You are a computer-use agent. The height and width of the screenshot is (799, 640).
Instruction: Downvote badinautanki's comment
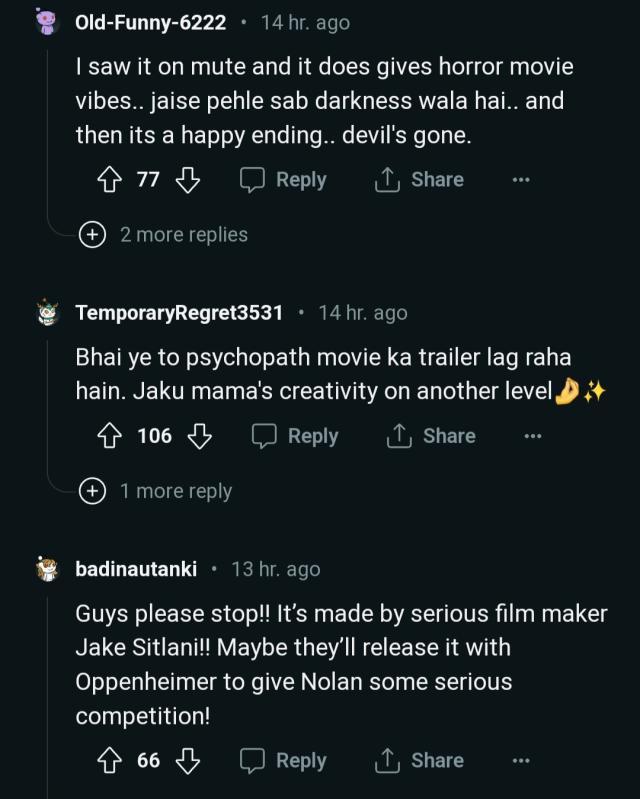pos(188,761)
